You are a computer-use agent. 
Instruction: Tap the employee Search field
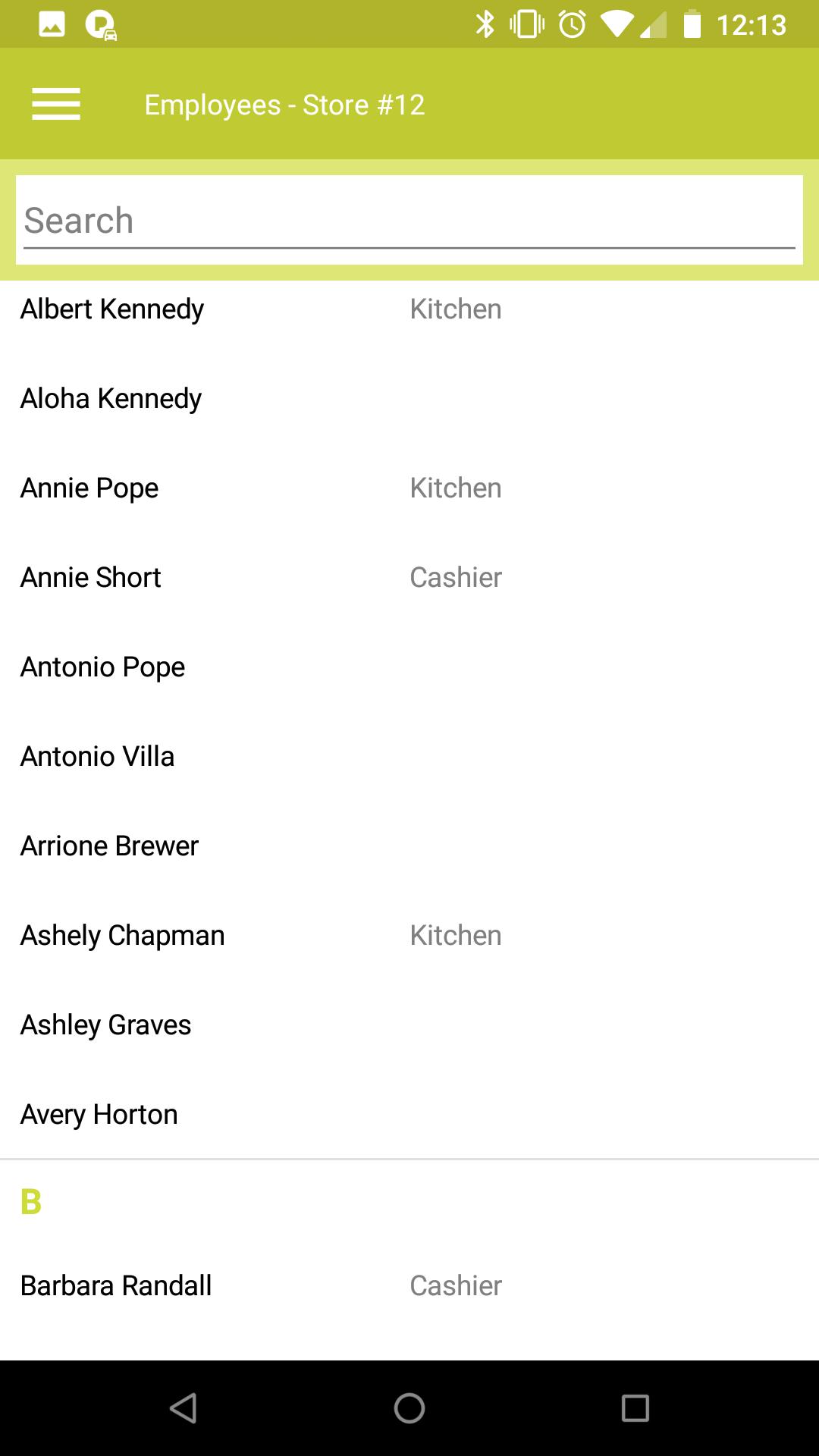[x=409, y=221]
